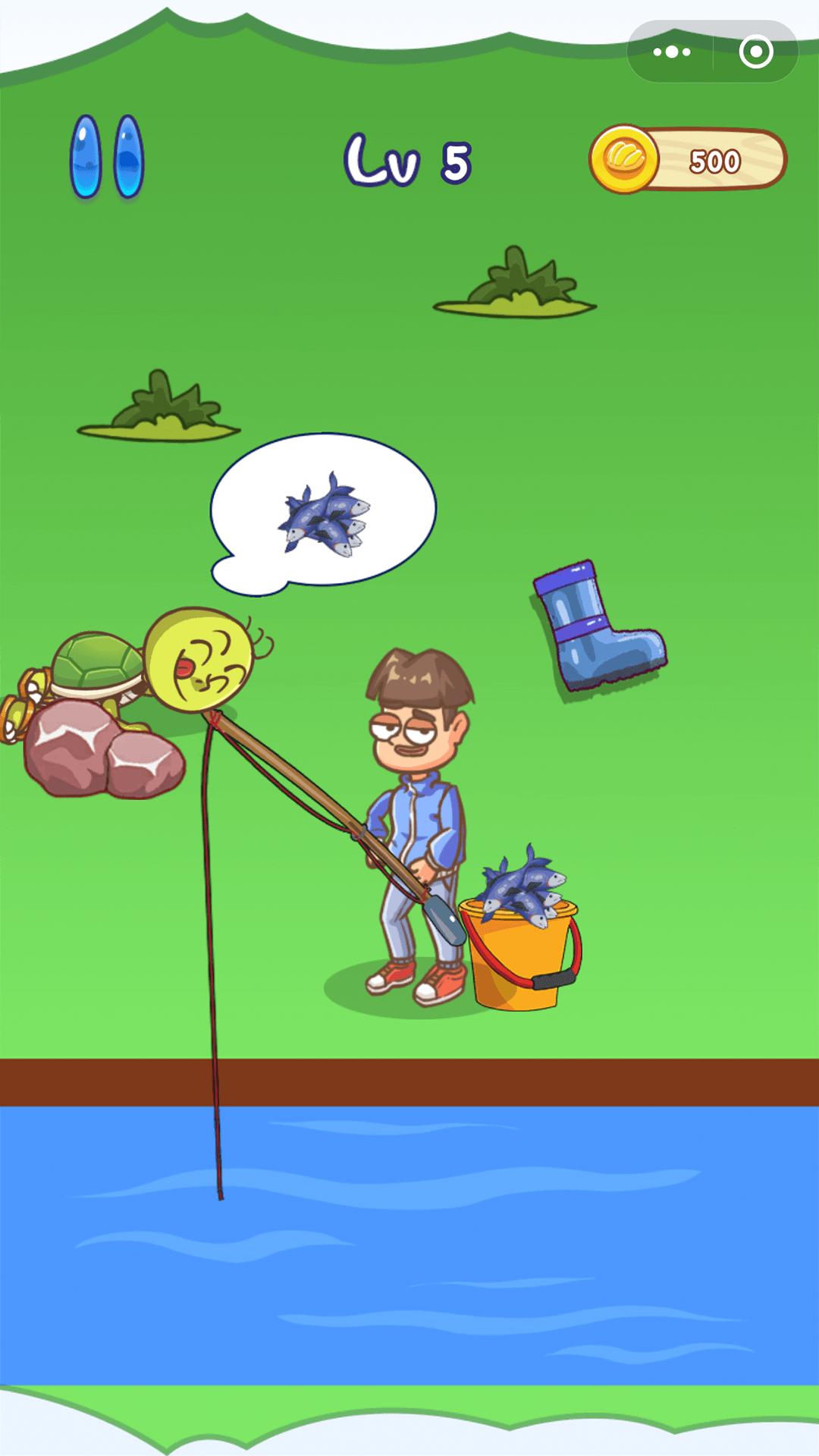
Task: Close the mini program
Action: tap(755, 52)
